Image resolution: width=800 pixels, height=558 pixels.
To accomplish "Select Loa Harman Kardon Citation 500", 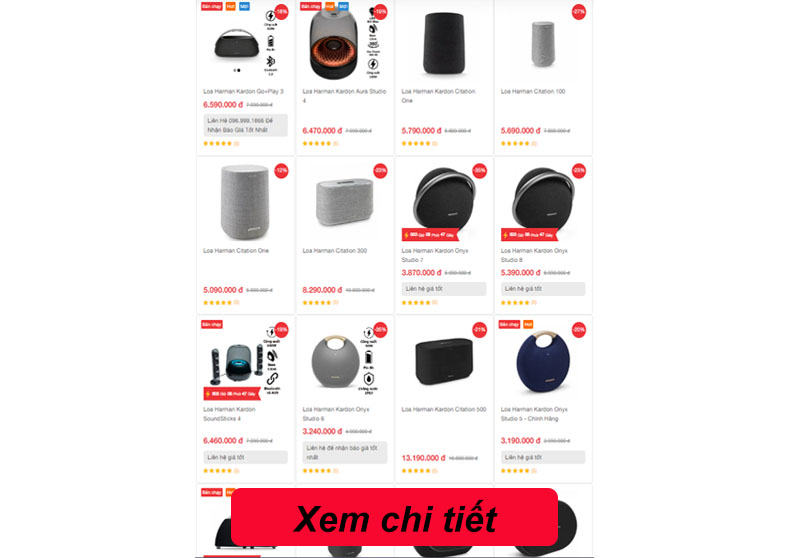I will click(444, 409).
